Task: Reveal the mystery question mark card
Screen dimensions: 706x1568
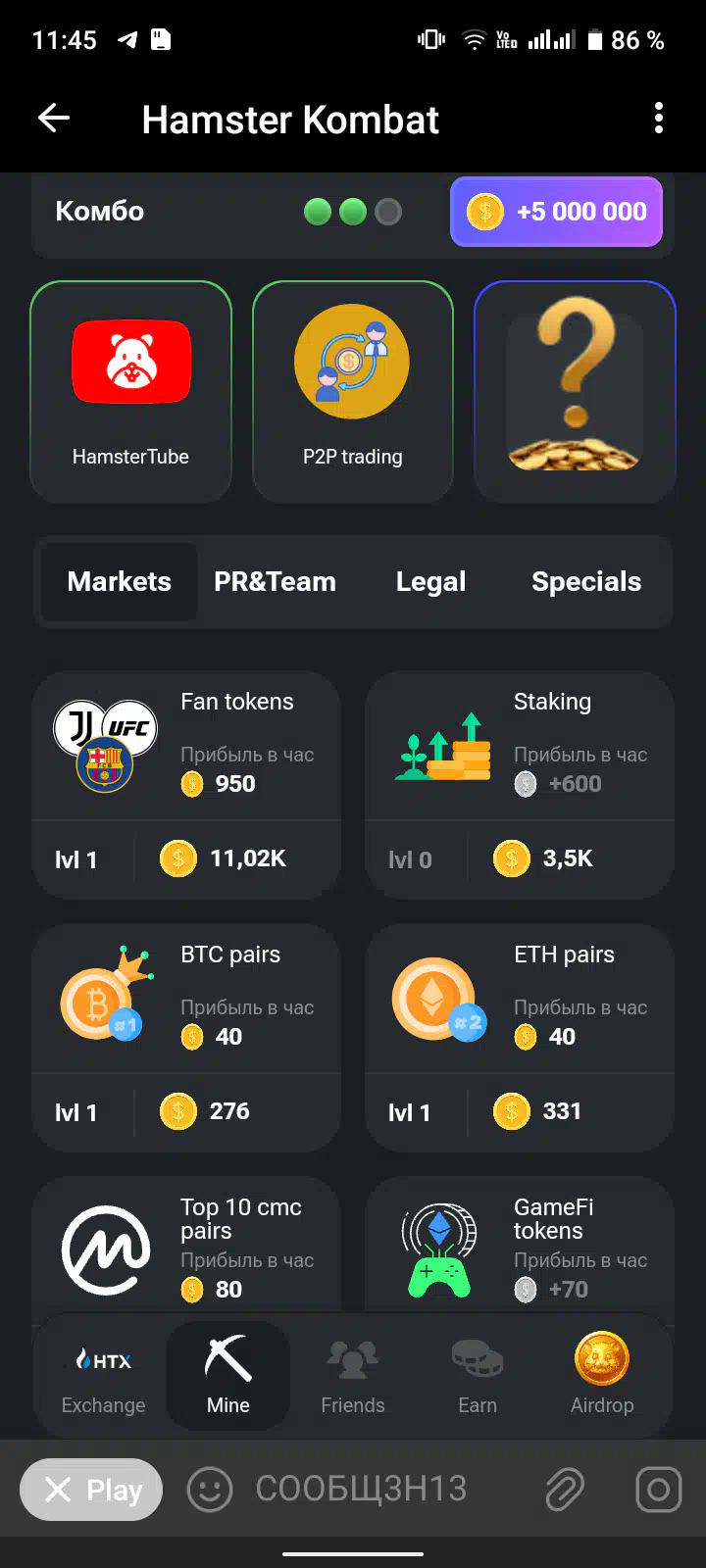Action: 575,392
